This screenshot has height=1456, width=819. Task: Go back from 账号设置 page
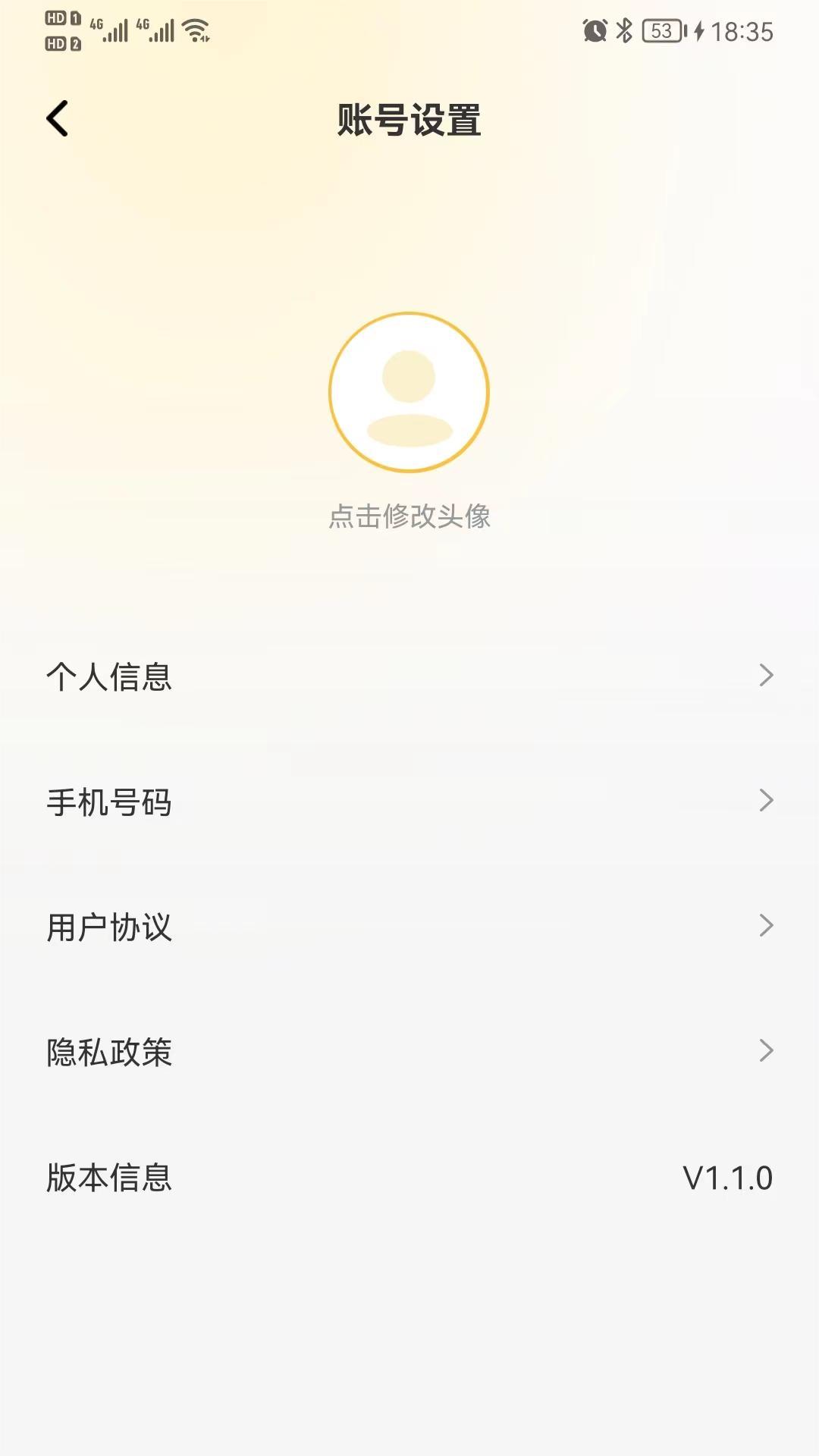pos(58,119)
